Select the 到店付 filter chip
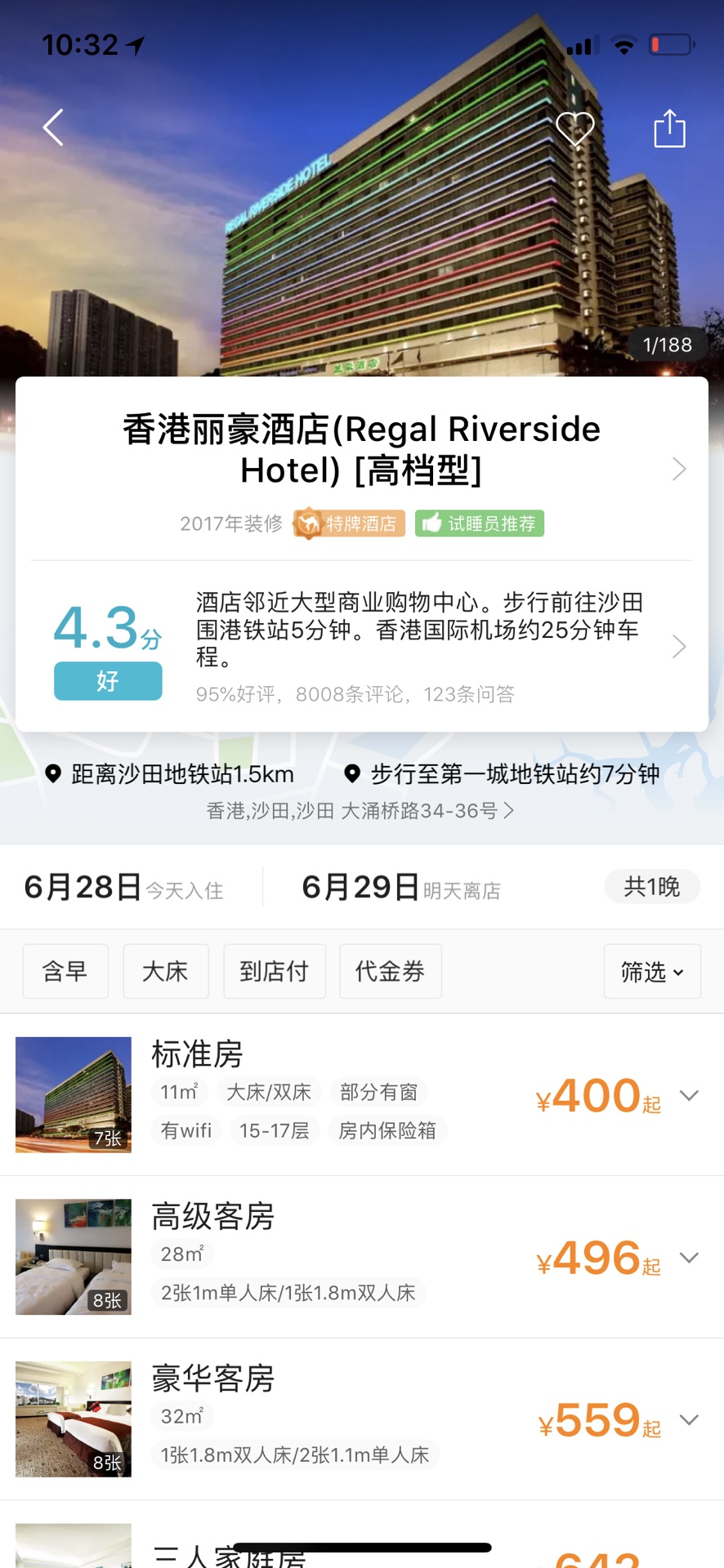724x1568 pixels. (x=275, y=971)
